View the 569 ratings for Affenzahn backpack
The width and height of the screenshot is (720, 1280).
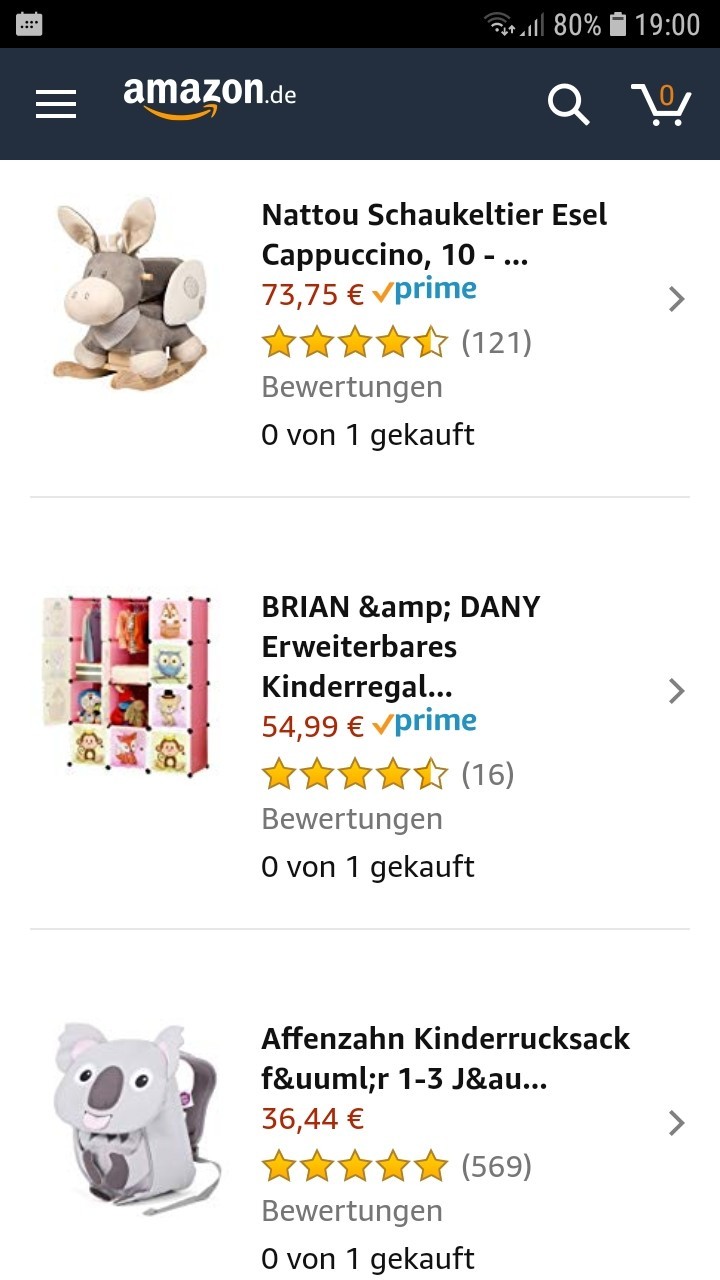pos(496,1166)
